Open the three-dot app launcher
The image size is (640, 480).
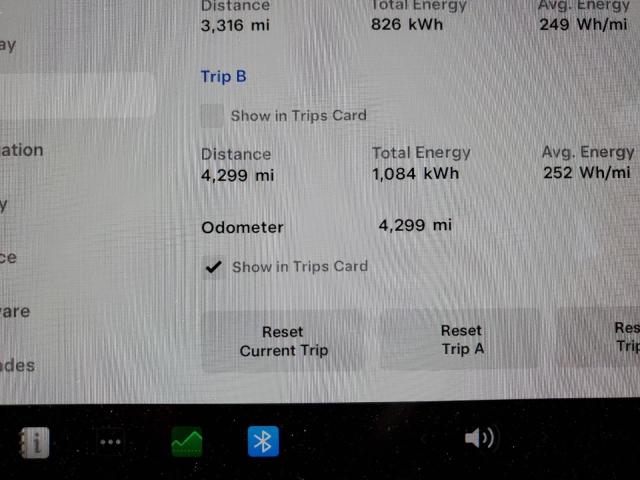pyautogui.click(x=110, y=442)
